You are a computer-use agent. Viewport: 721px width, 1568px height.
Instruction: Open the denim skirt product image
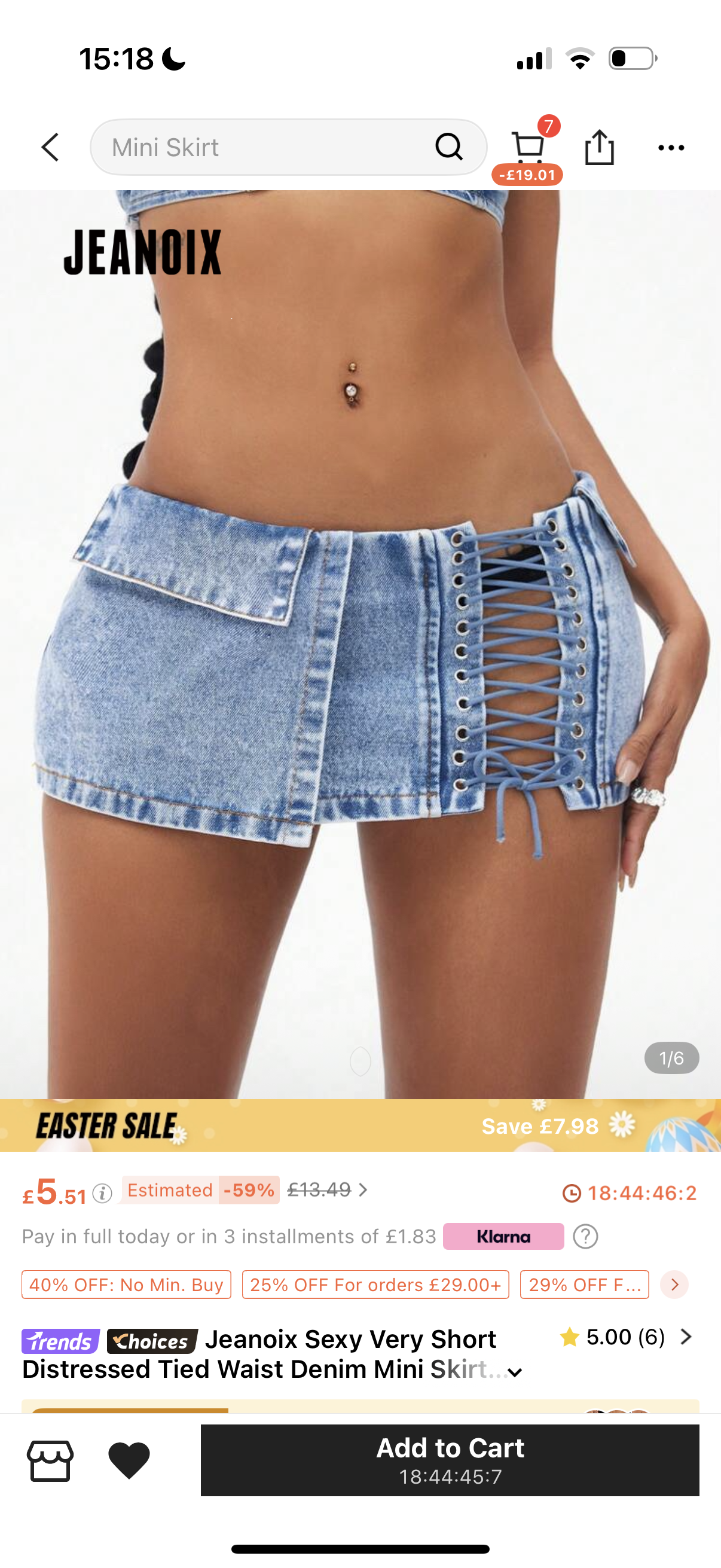[x=360, y=644]
